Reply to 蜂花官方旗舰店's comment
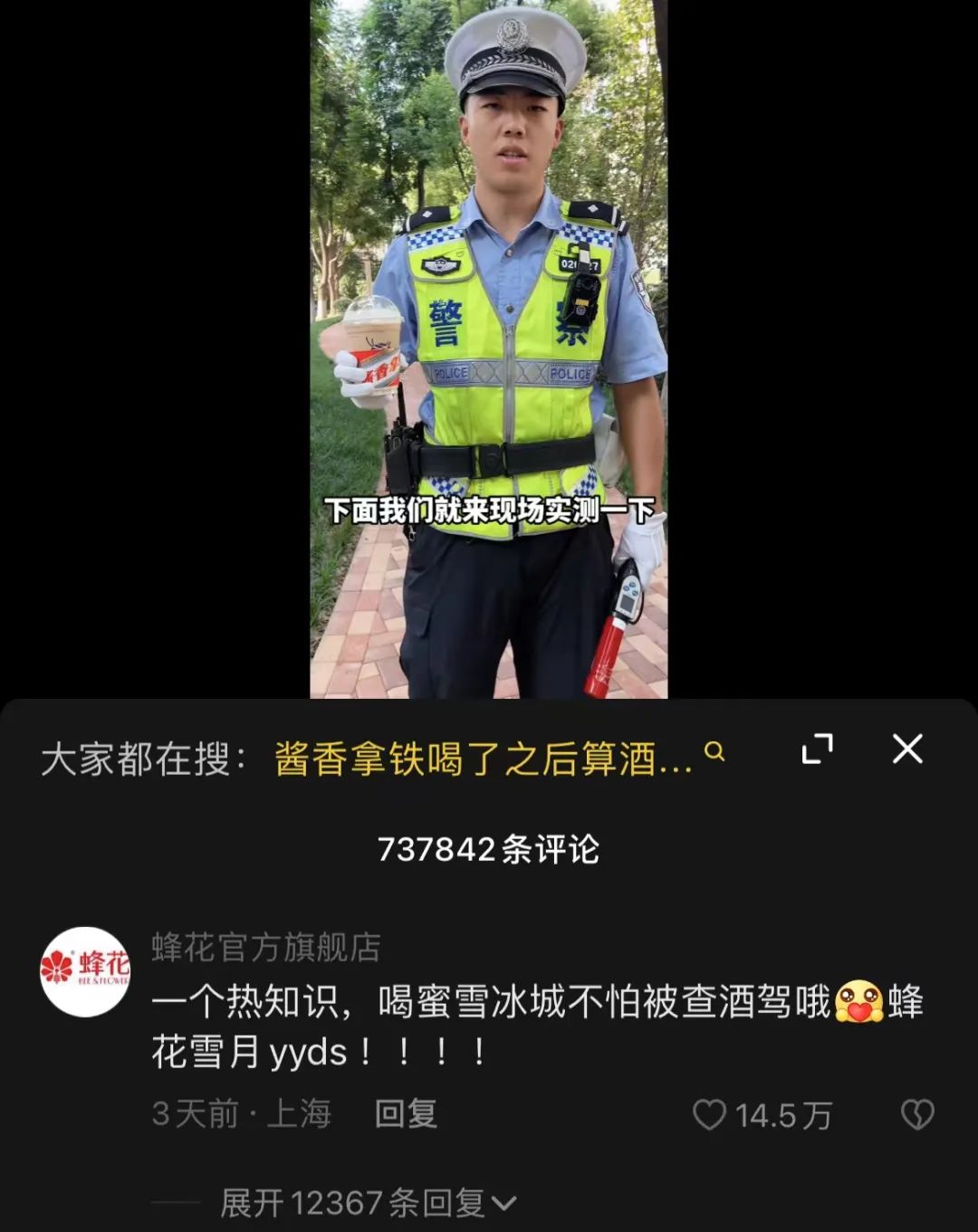This screenshot has height=1232, width=978. 406,1113
